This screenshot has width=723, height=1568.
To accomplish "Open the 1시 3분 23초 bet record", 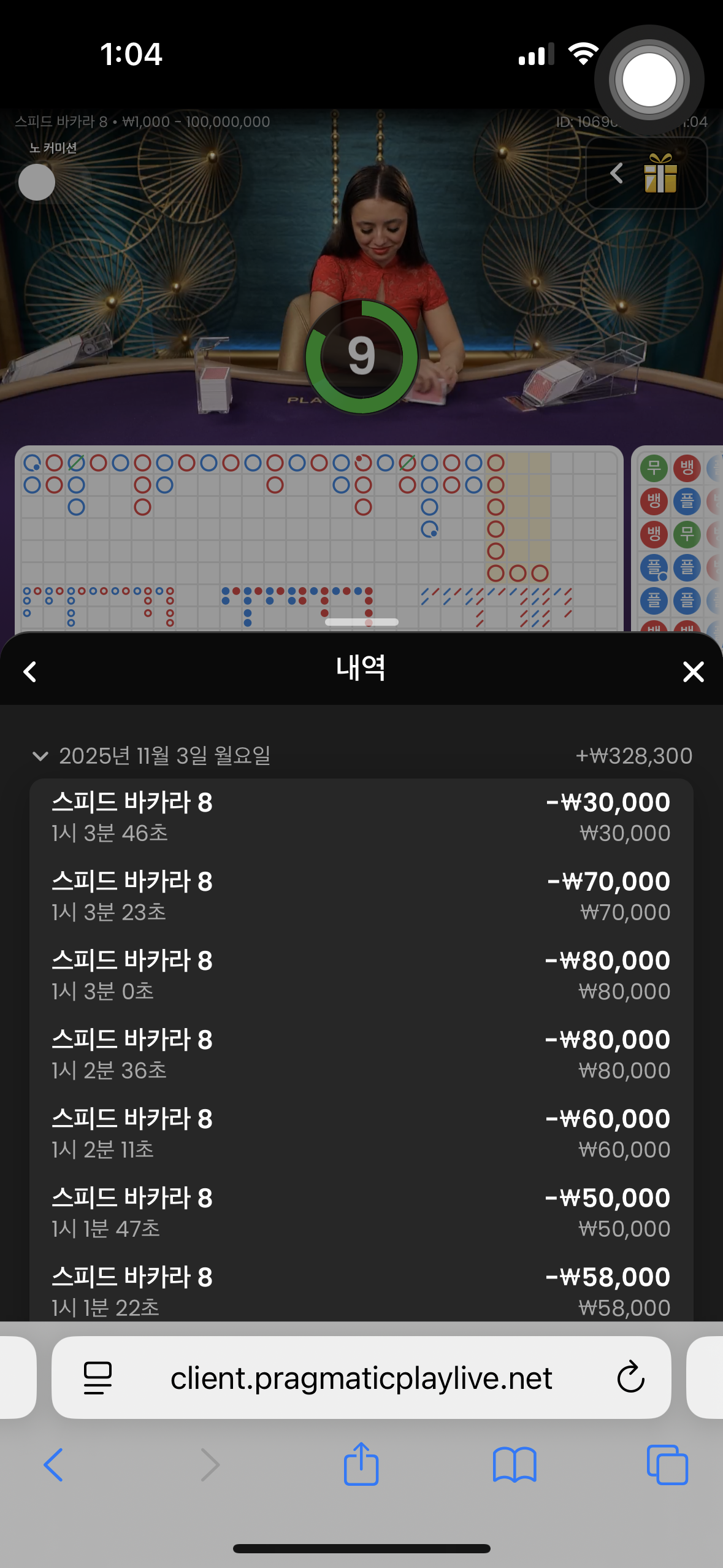I will point(361,896).
